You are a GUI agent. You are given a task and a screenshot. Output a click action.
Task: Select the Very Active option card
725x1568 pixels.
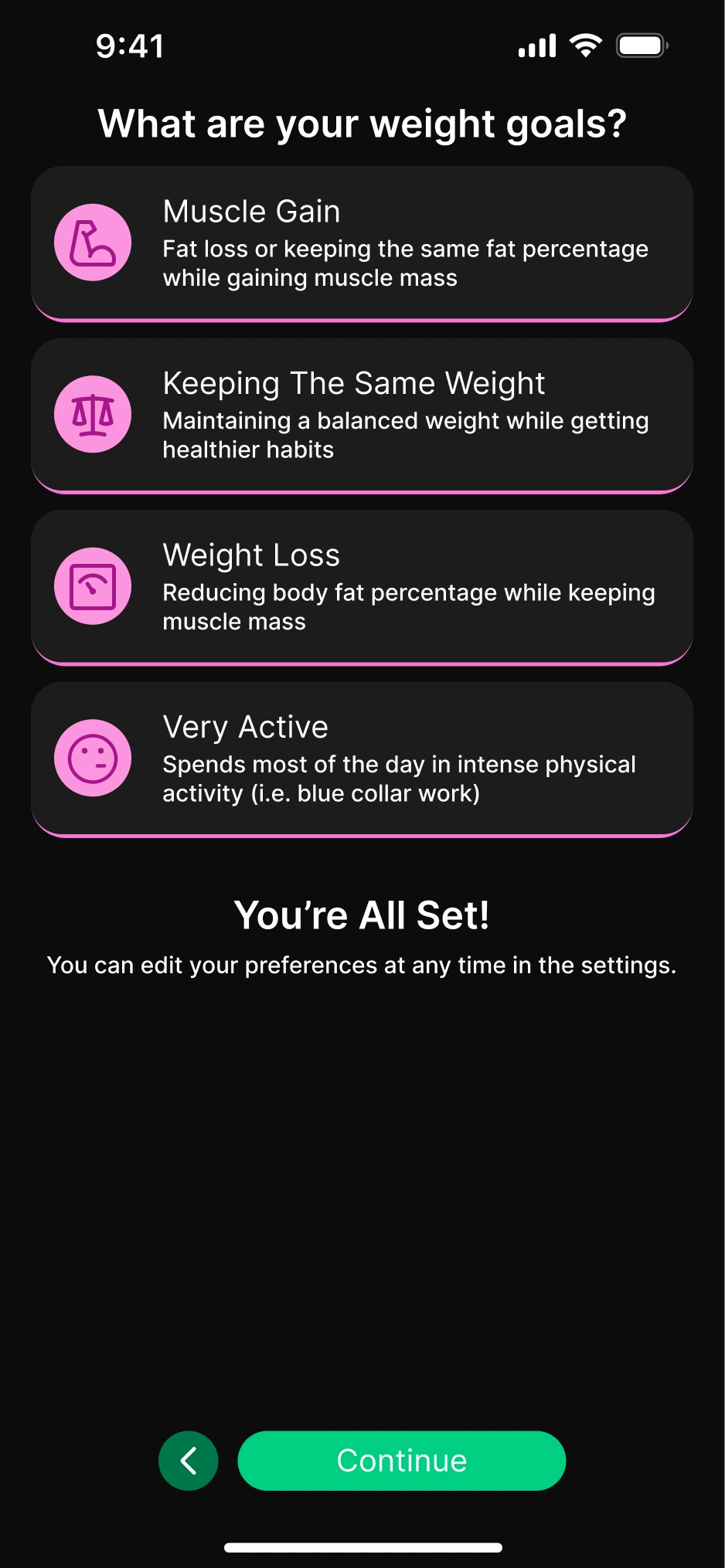click(362, 759)
